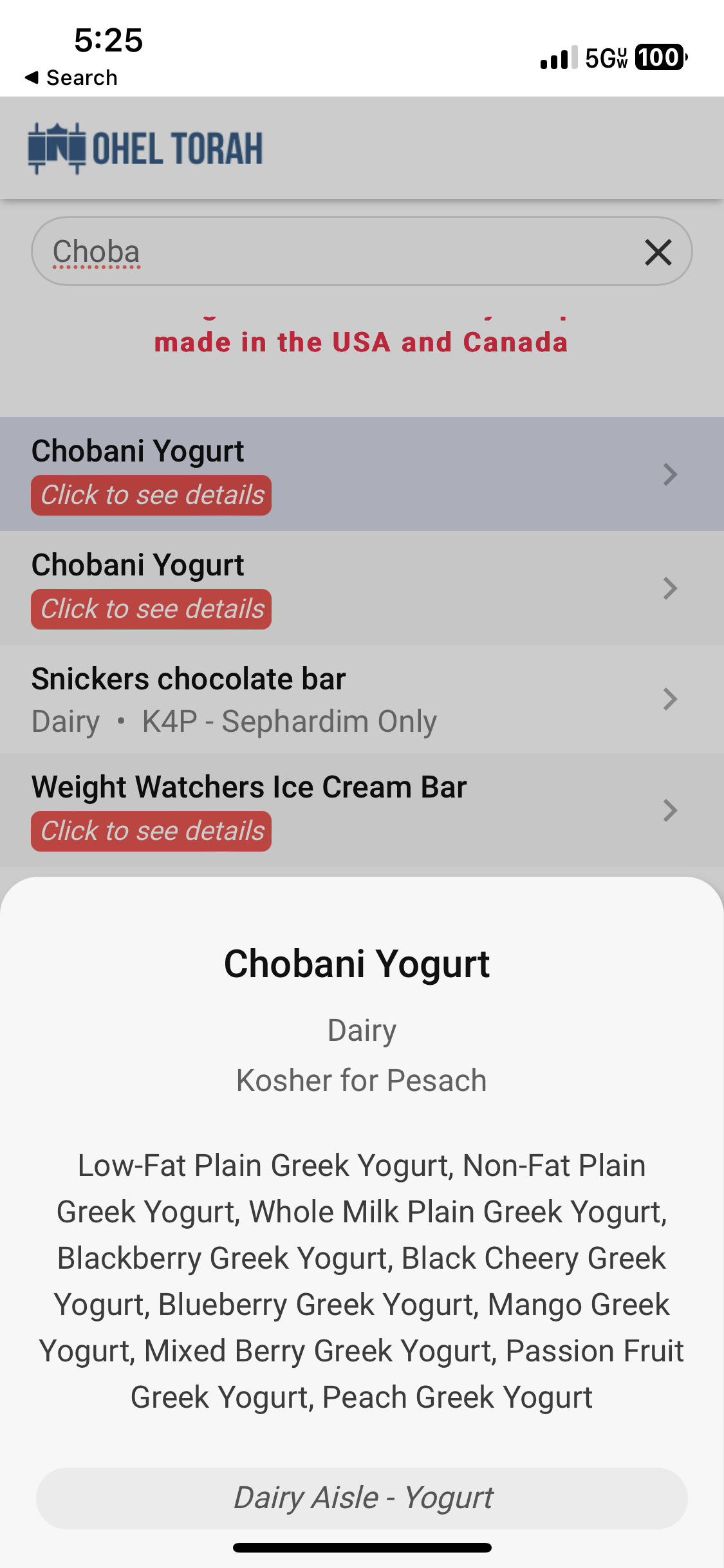Clear the search text with the X

pyautogui.click(x=658, y=252)
